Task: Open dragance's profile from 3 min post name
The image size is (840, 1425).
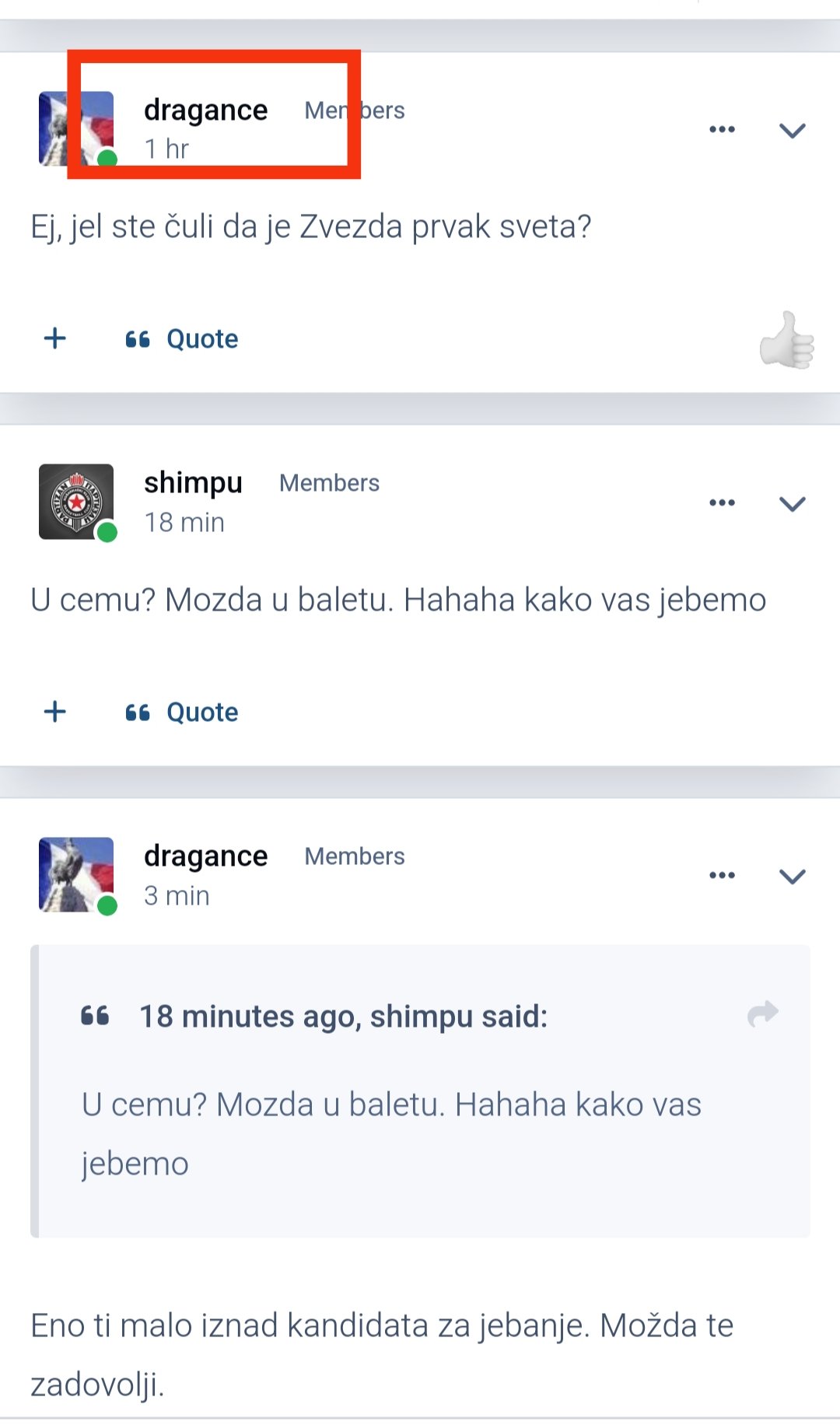Action: pyautogui.click(x=205, y=856)
